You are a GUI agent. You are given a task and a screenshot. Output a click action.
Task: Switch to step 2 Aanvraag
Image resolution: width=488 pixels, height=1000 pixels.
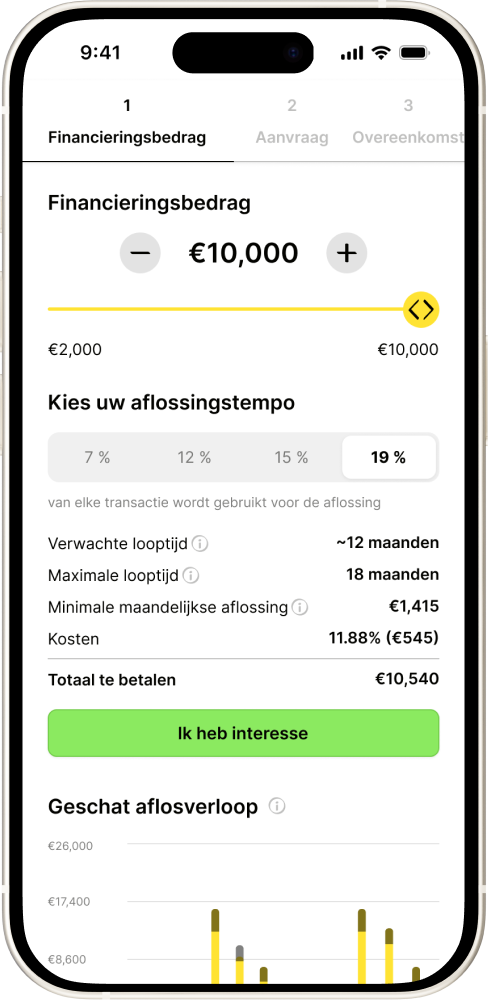click(x=292, y=122)
